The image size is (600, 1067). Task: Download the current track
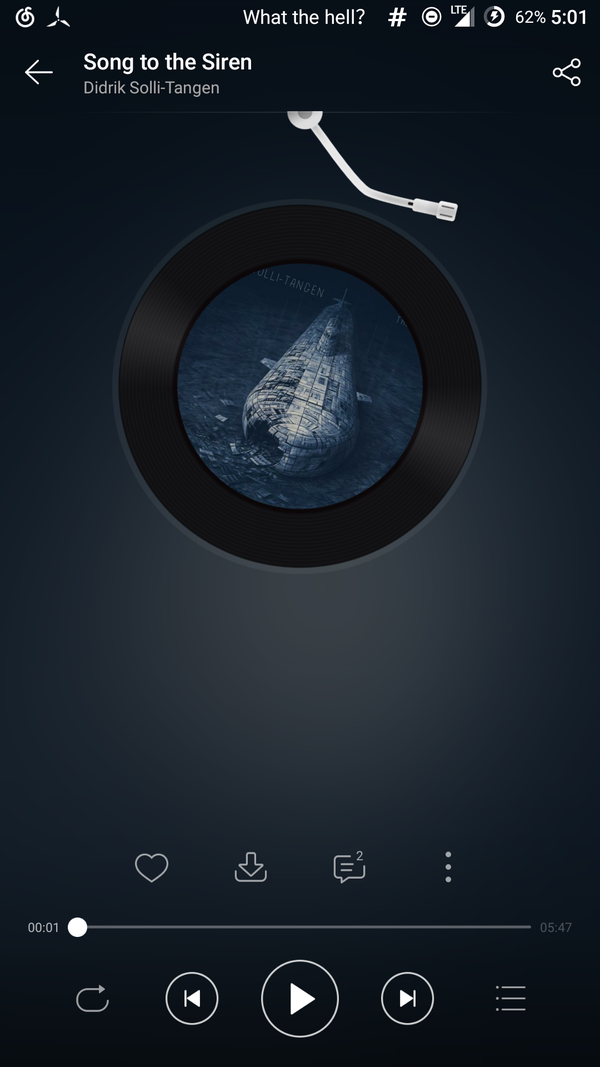(x=250, y=867)
